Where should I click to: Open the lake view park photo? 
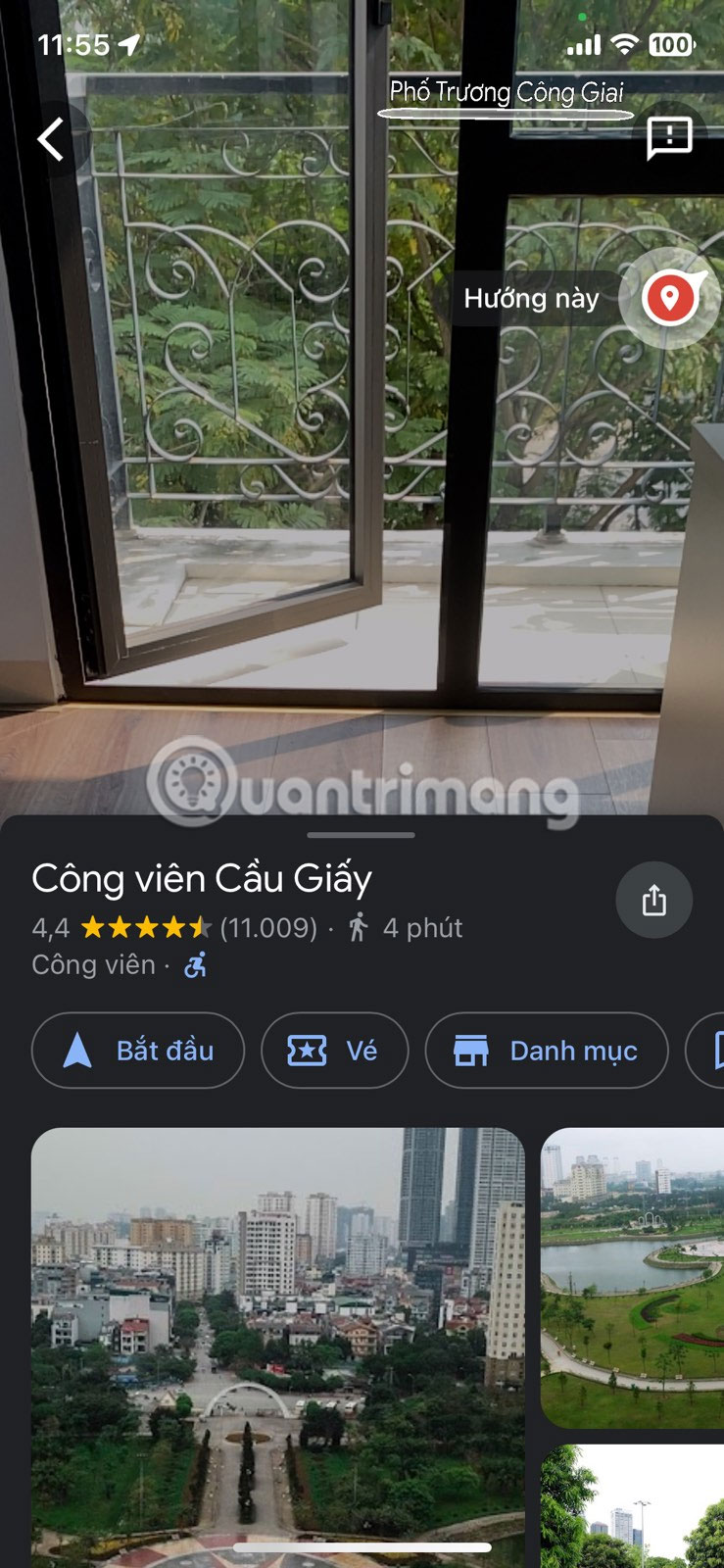point(632,1279)
